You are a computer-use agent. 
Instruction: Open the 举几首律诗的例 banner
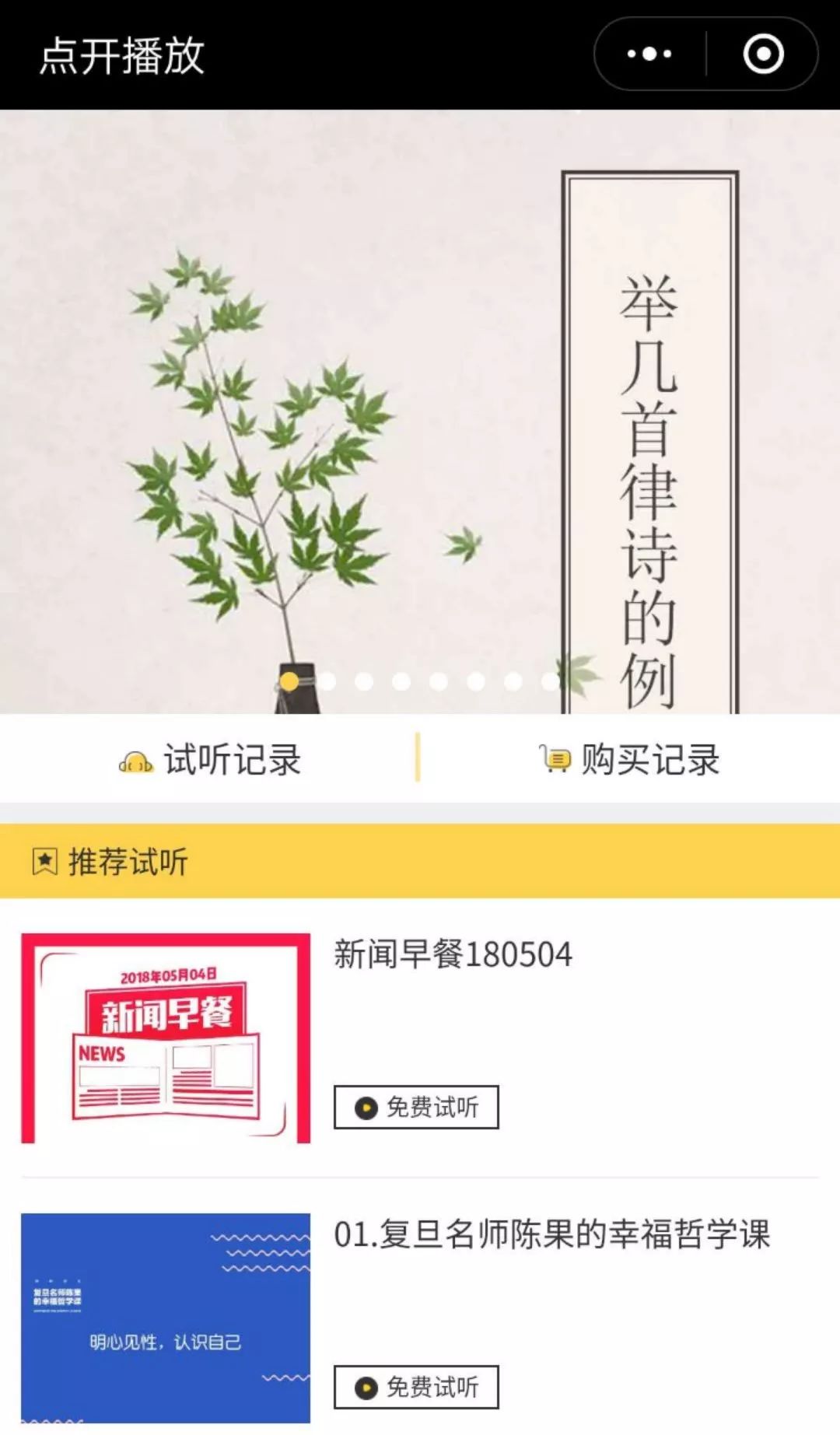pos(420,412)
